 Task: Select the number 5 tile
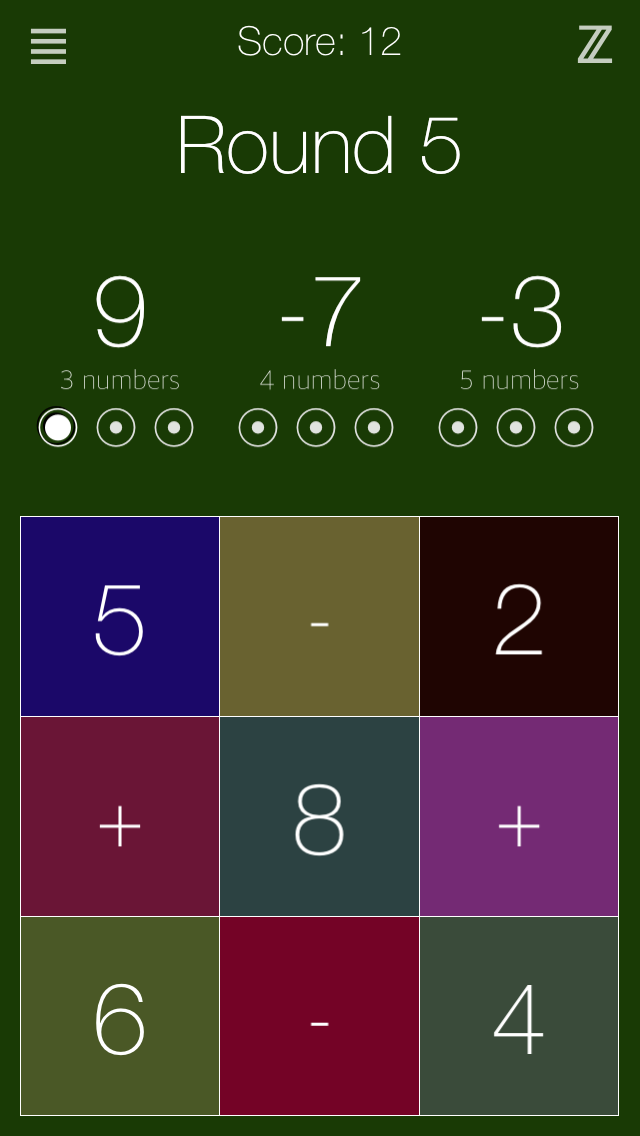coord(120,617)
